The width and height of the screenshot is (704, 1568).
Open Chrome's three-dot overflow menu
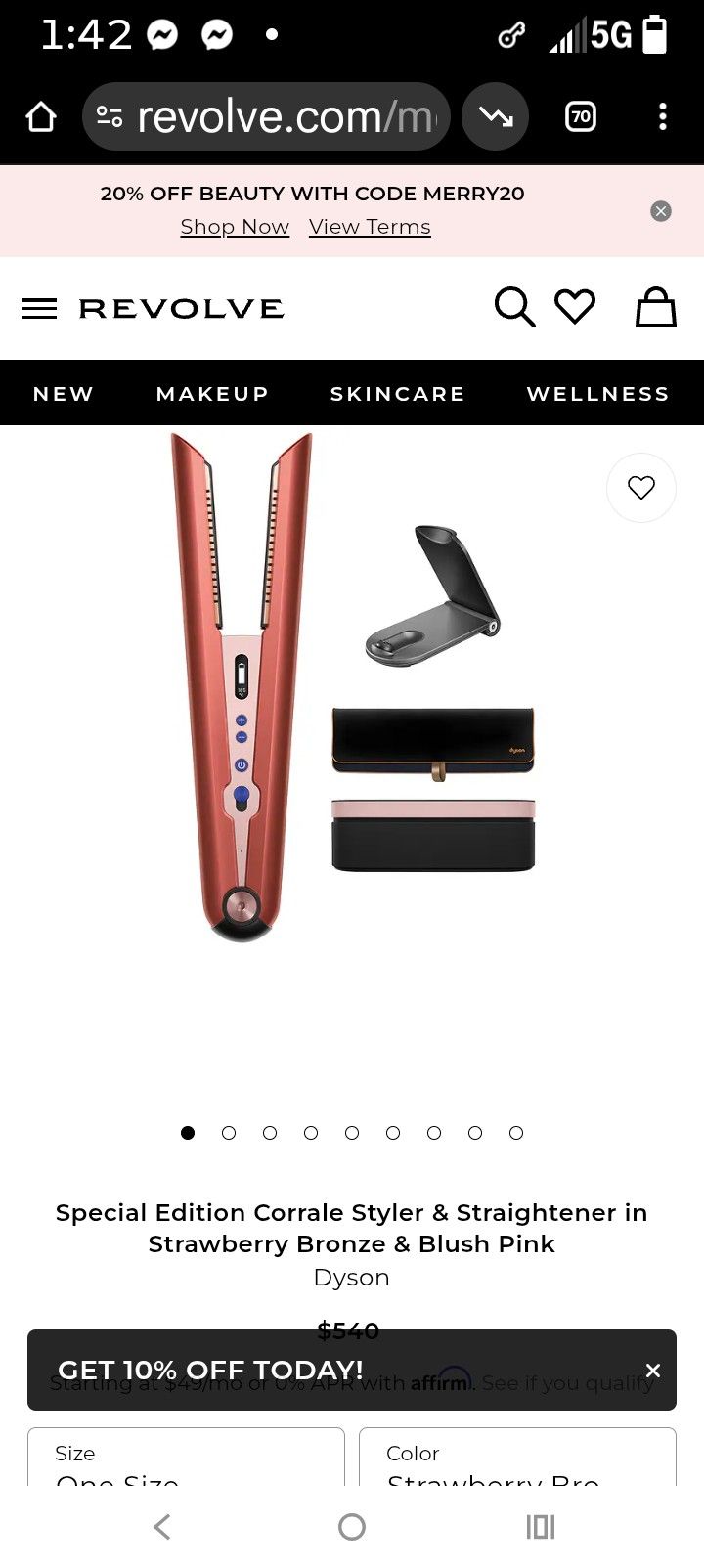(x=662, y=115)
